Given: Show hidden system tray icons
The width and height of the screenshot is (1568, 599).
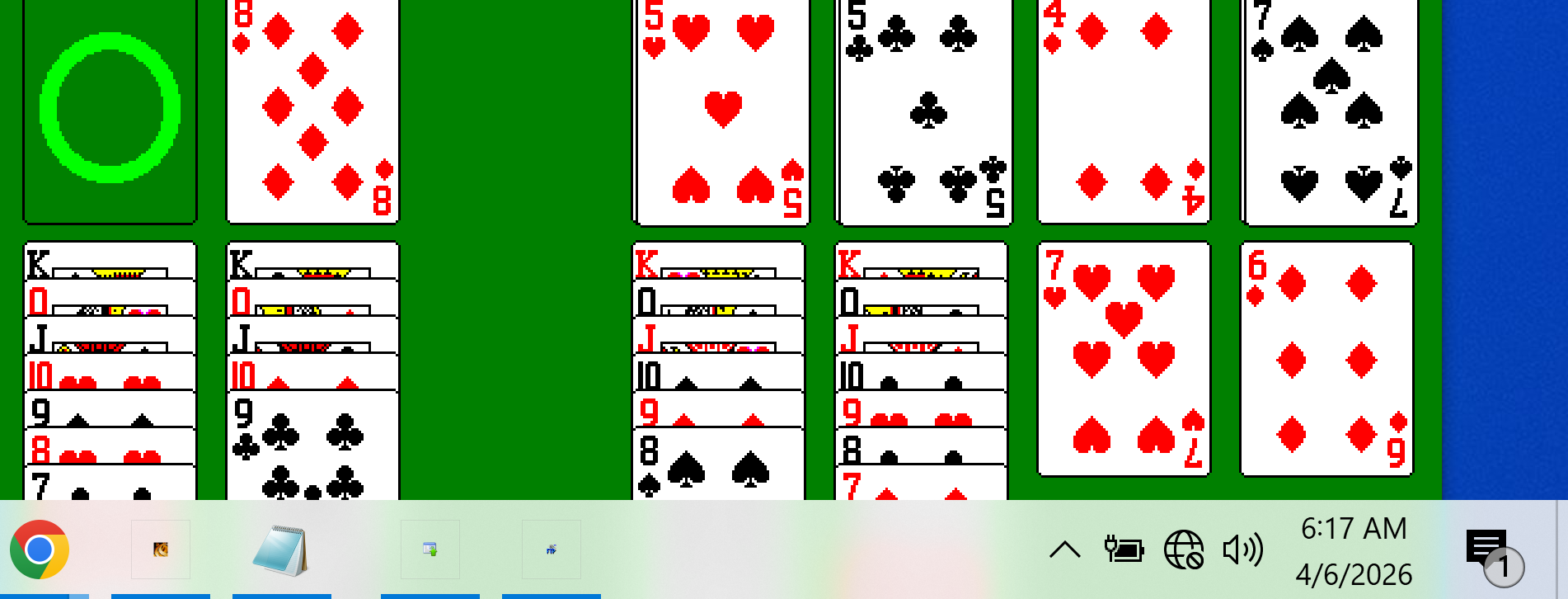Looking at the screenshot, I should [x=1064, y=549].
